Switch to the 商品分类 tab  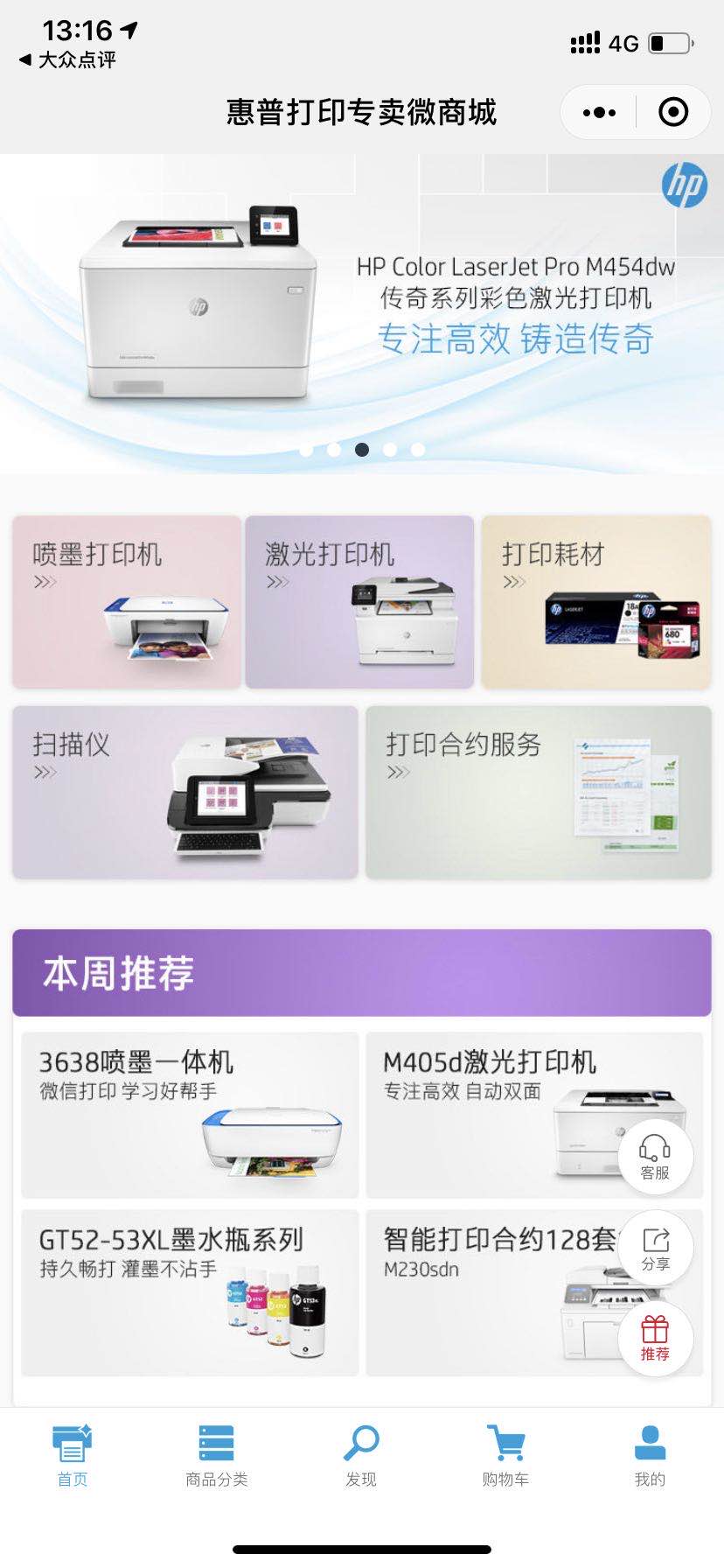pos(216,1456)
